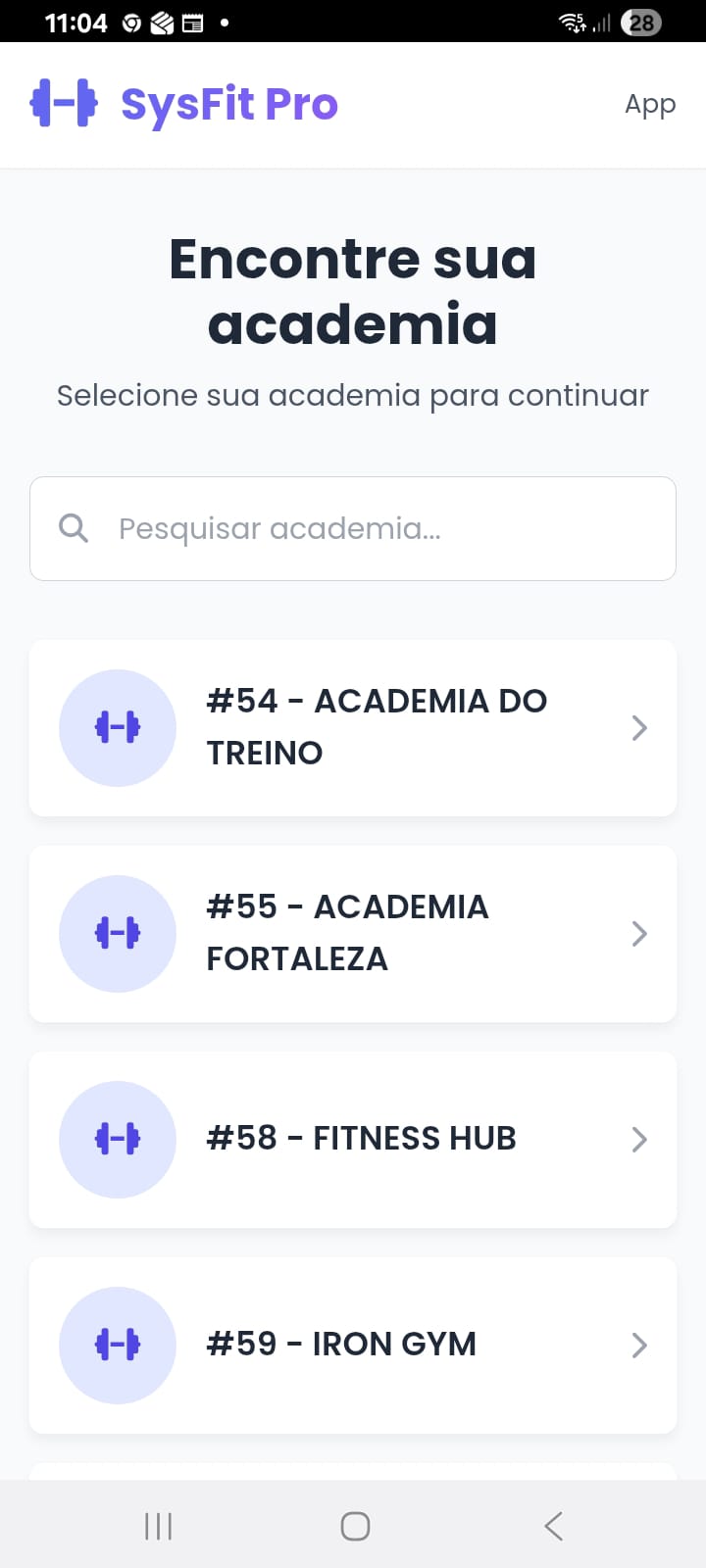
Task: Open Academia Fortaleza via its chevron arrow
Action: point(638,933)
